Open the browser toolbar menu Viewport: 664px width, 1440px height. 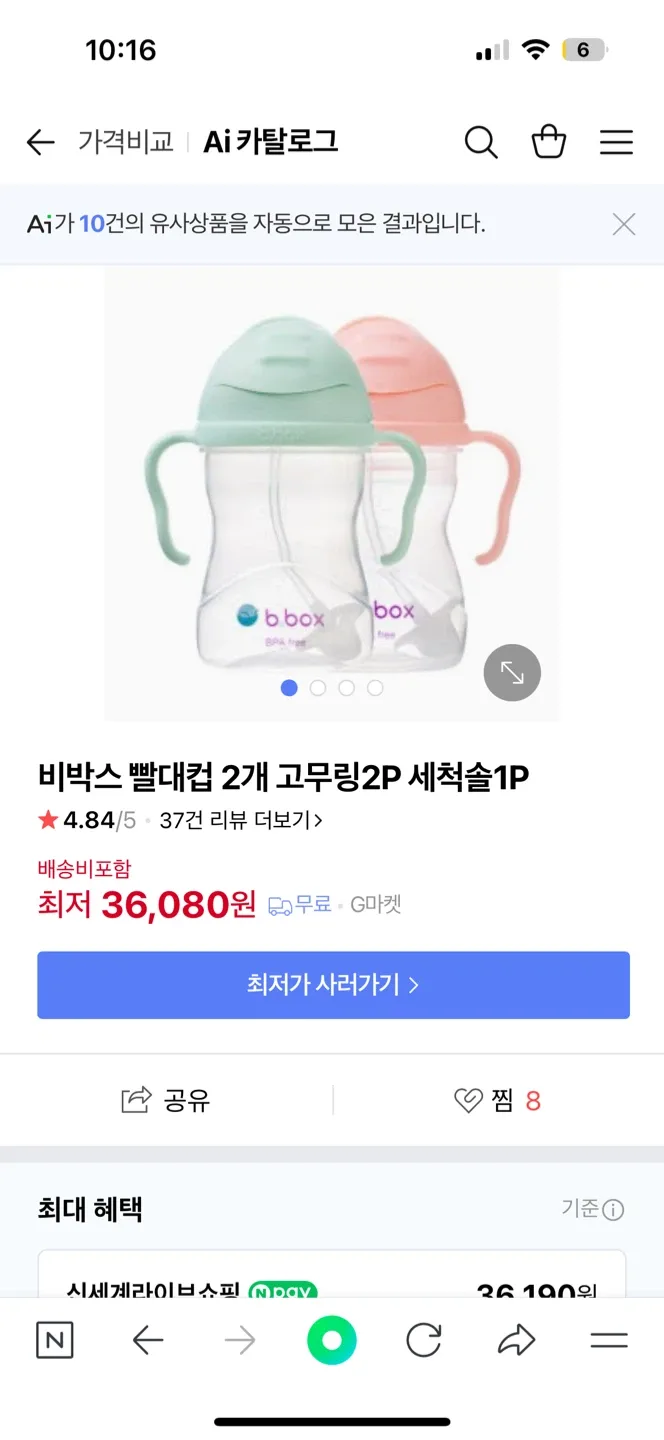pos(609,1340)
